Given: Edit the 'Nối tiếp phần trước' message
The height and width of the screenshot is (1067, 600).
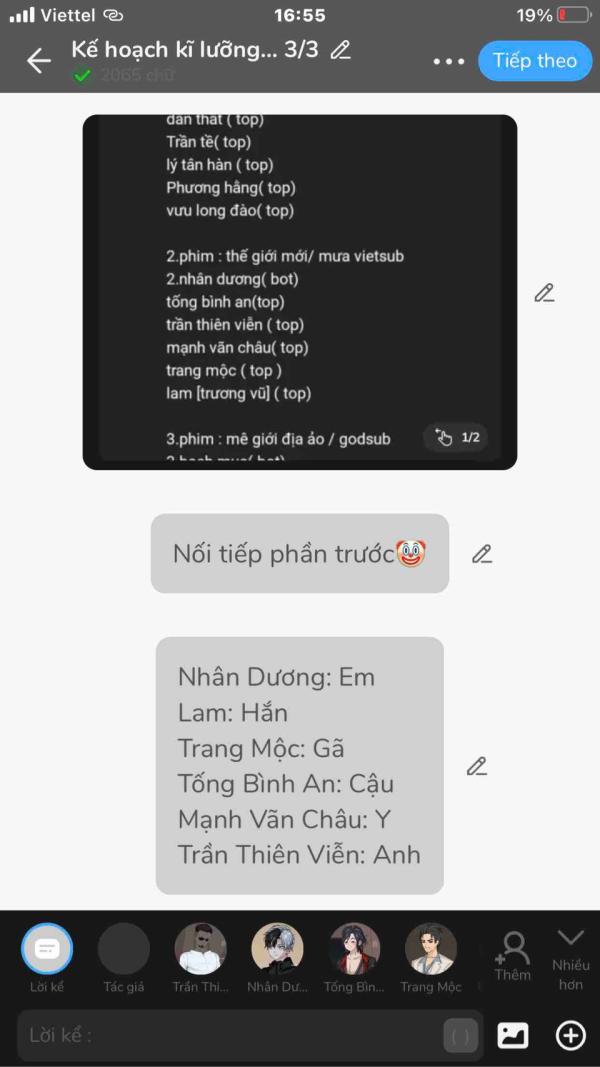Looking at the screenshot, I should coord(482,554).
